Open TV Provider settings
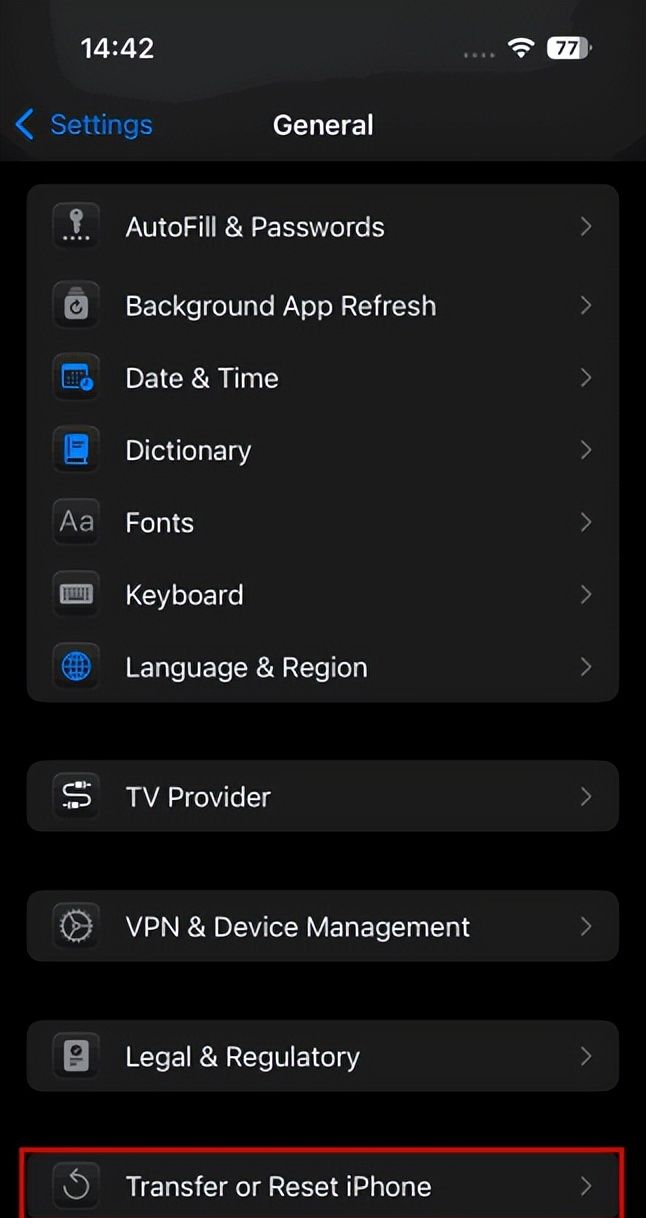 click(322, 796)
